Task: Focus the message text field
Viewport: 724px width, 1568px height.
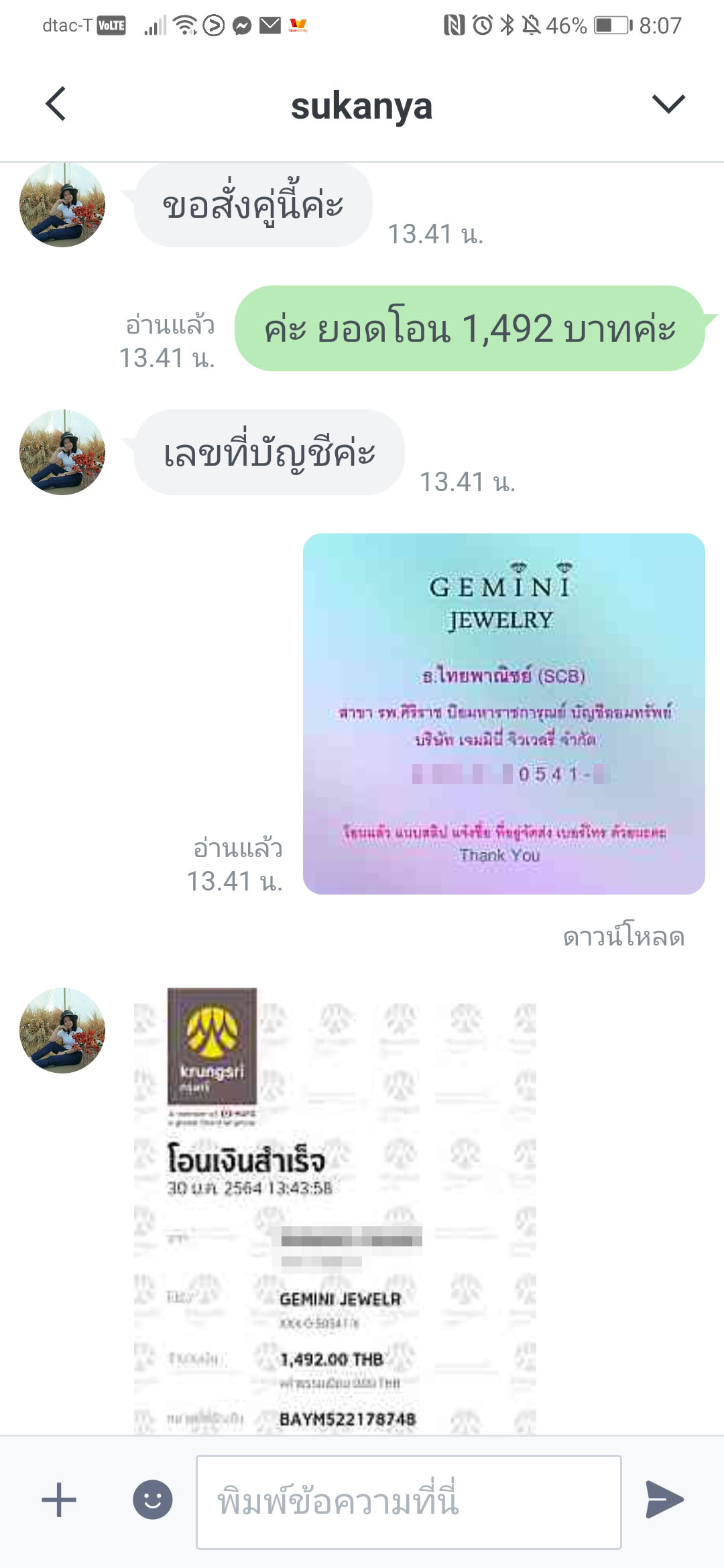Action: tap(408, 1502)
